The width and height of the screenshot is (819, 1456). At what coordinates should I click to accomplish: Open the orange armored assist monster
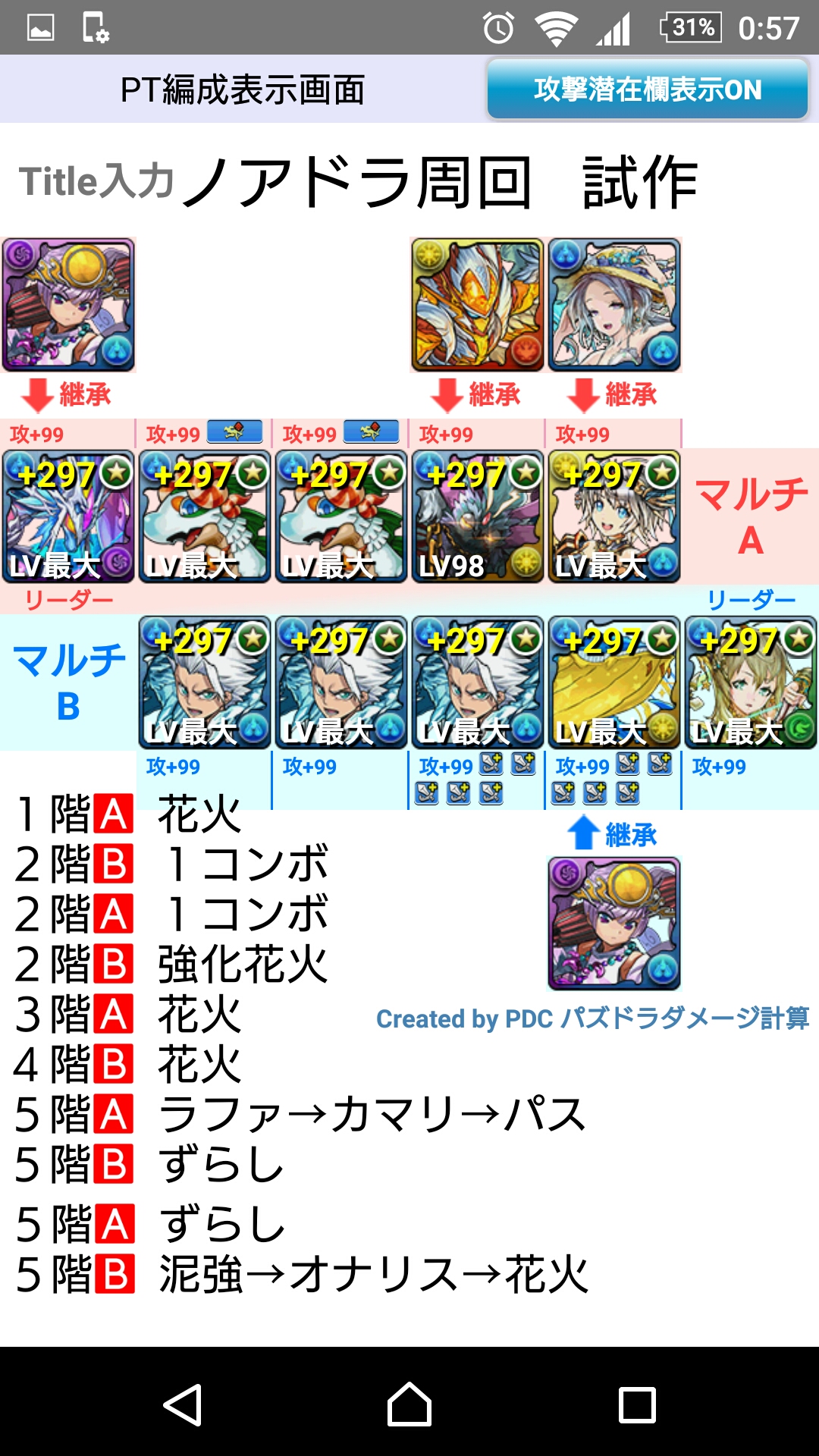pos(478,305)
